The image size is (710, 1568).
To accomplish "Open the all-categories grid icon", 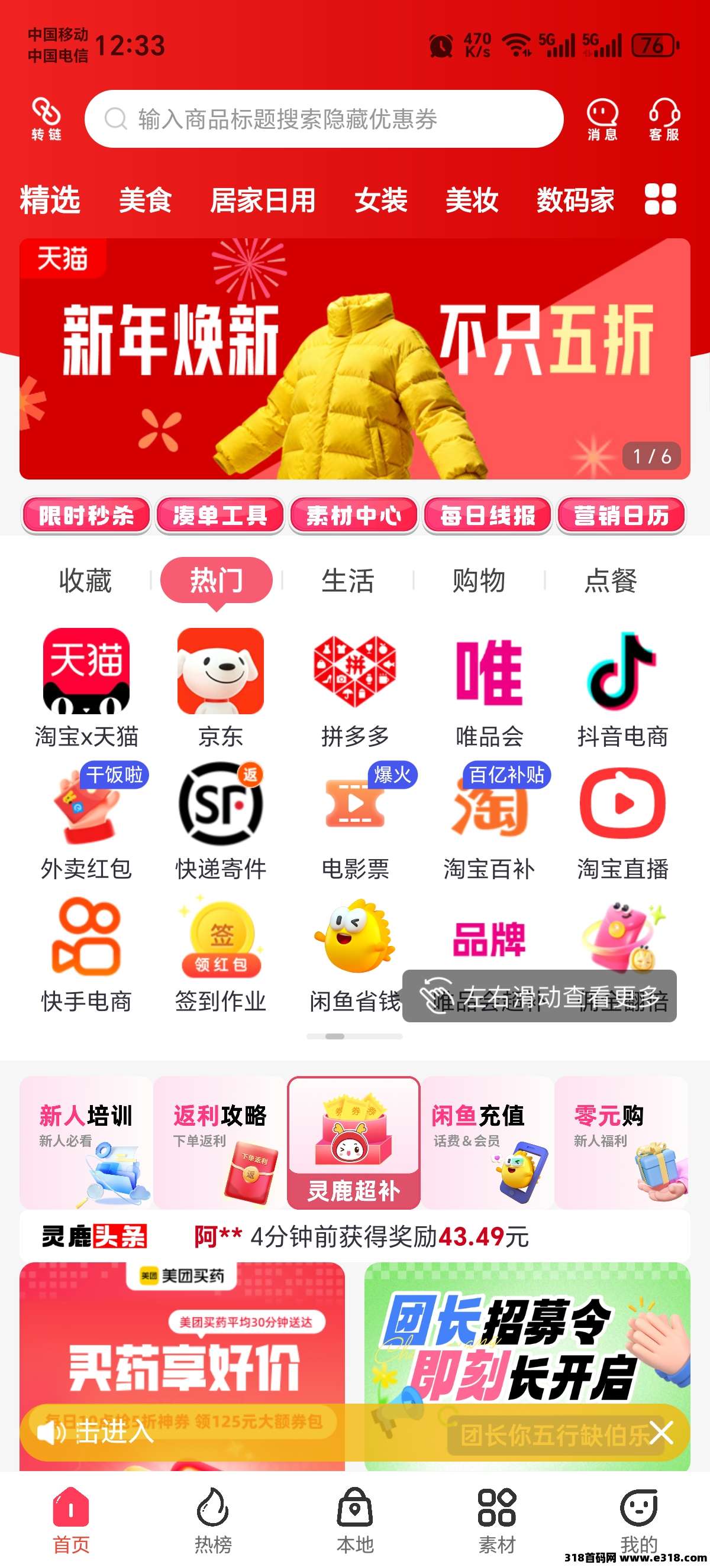I will (x=660, y=200).
